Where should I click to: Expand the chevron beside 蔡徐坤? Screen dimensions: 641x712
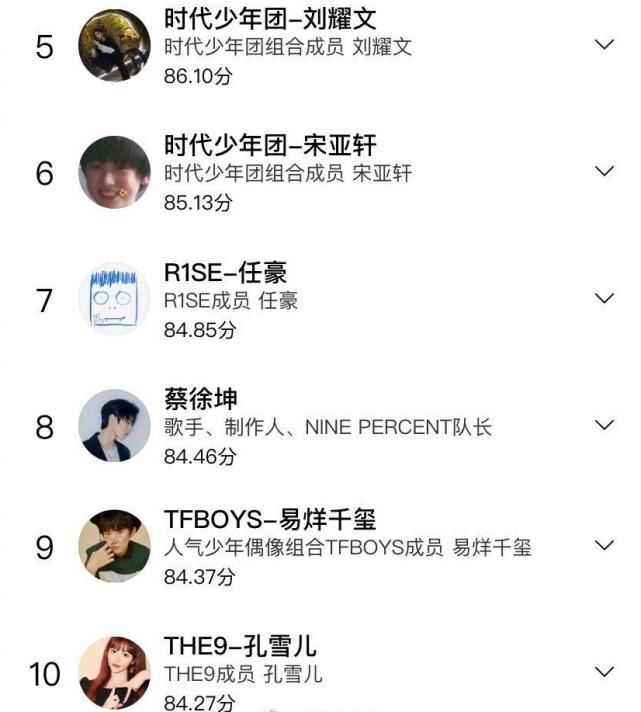[x=604, y=425]
